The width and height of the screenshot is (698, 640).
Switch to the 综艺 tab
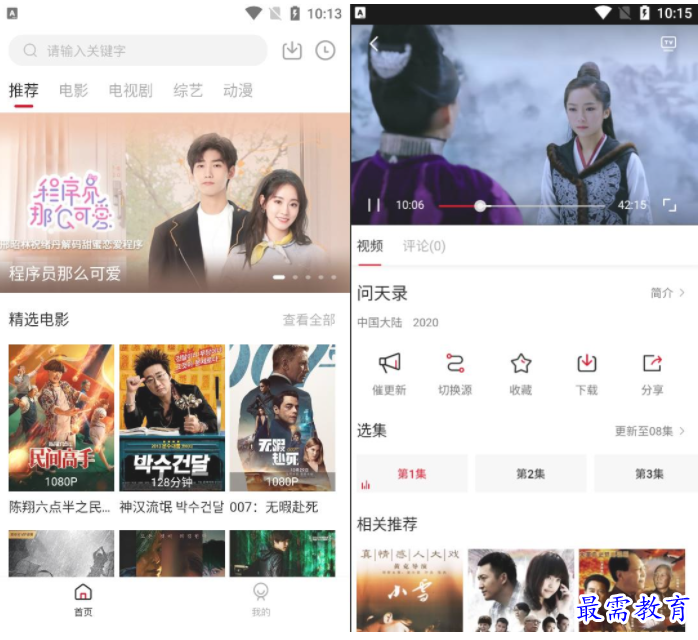coord(187,91)
